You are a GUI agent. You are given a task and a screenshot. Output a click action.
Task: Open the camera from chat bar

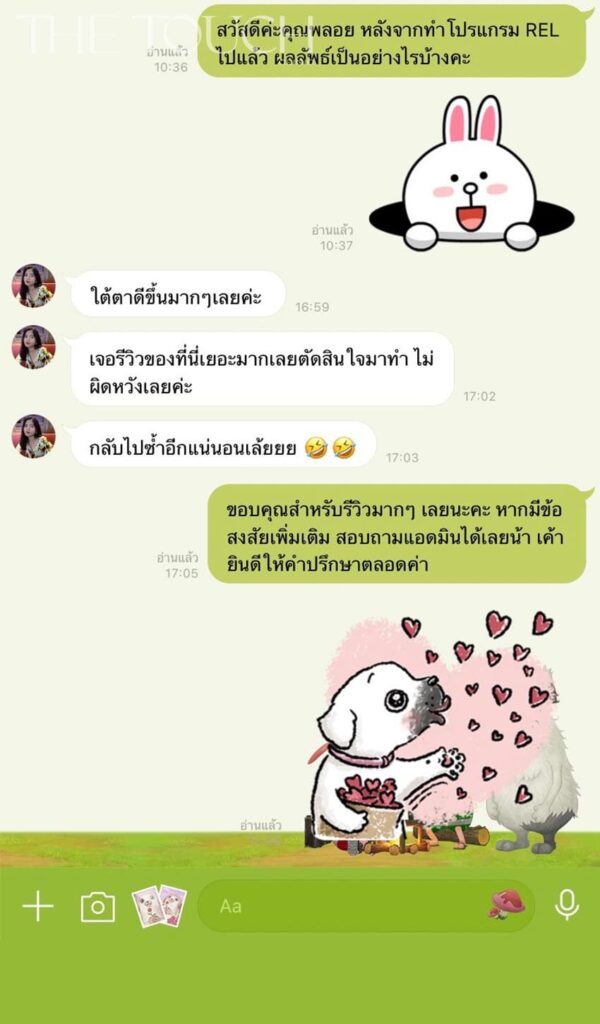[x=97, y=907]
